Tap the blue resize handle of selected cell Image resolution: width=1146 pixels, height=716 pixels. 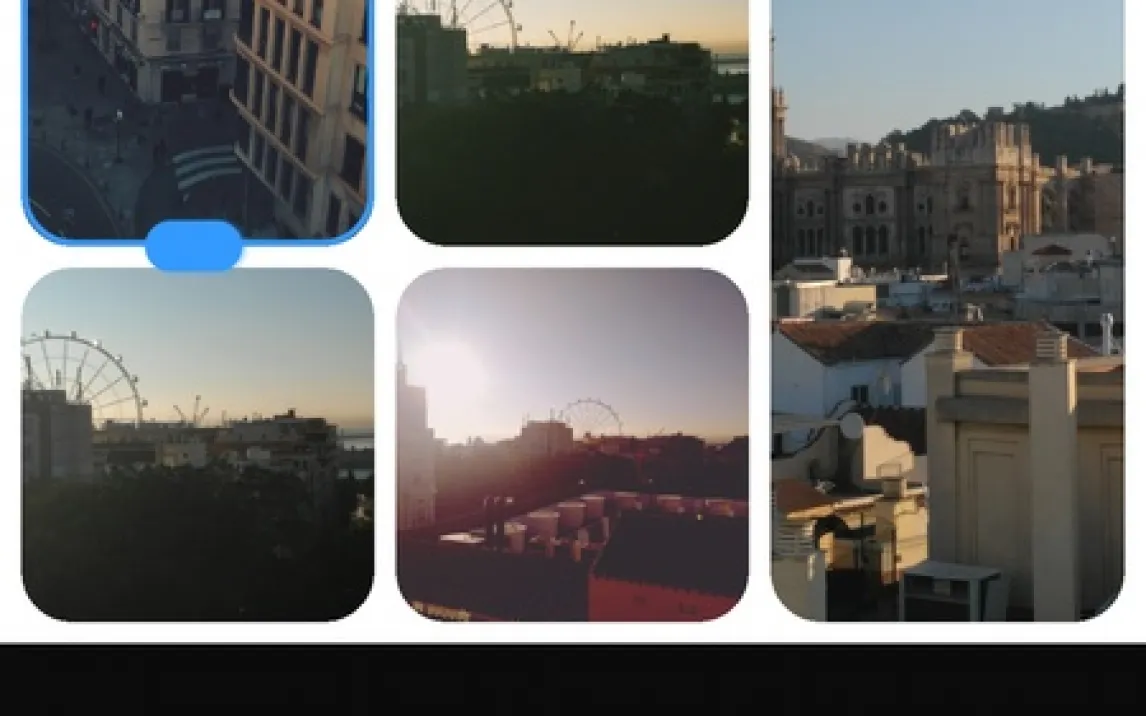point(194,246)
